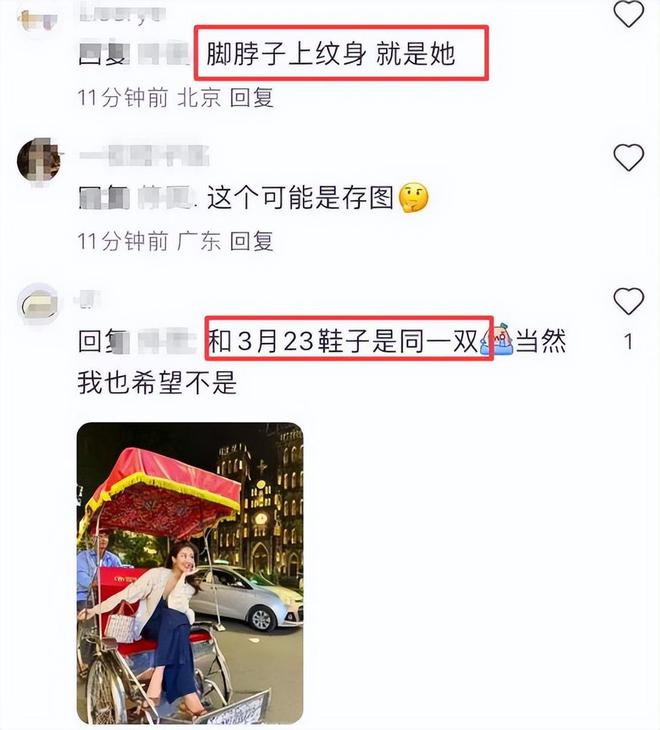
Task: Reply to the comment from 广东
Action: point(252,241)
